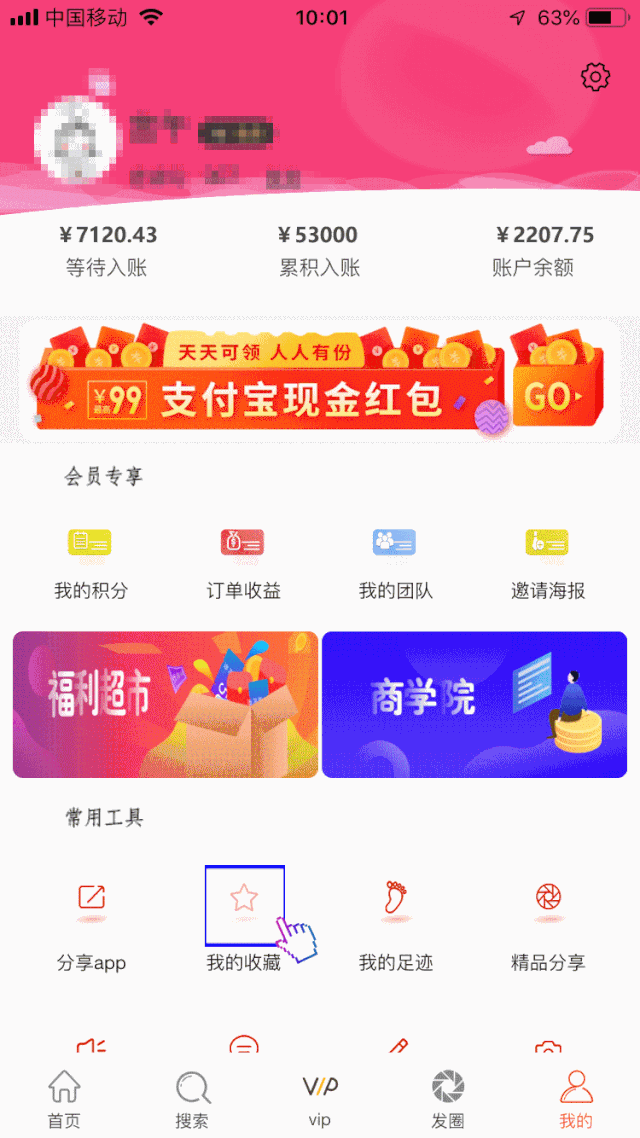Open the settings gear icon

click(x=595, y=76)
